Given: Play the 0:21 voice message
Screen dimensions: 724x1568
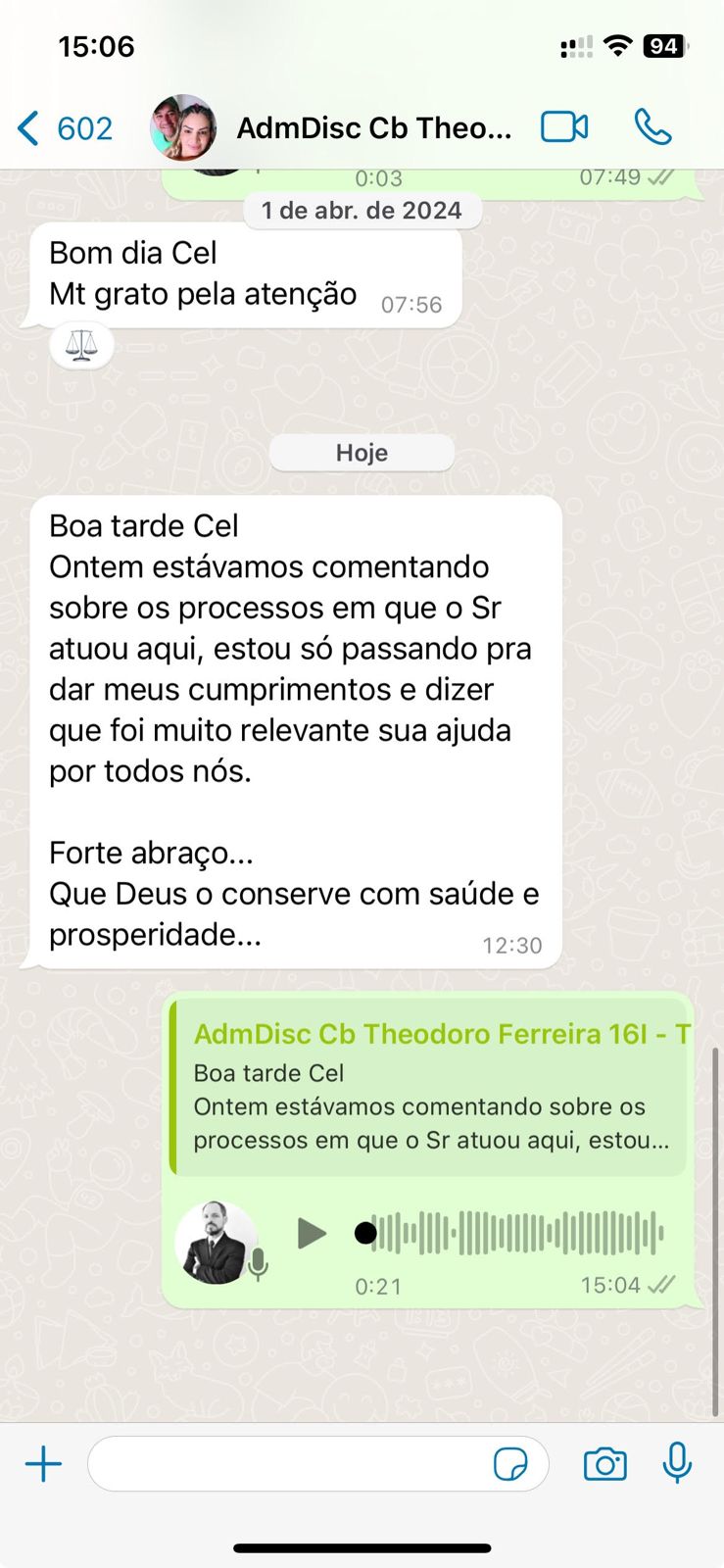Looking at the screenshot, I should (x=311, y=1233).
